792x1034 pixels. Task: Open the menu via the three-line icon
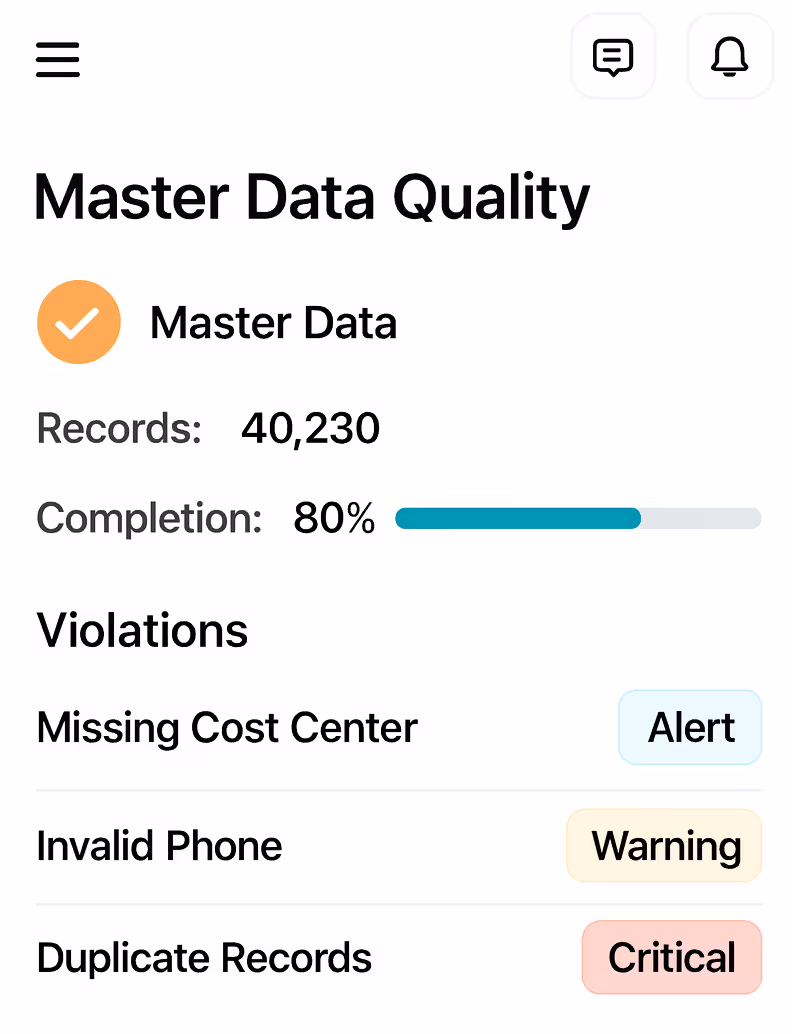point(57,60)
